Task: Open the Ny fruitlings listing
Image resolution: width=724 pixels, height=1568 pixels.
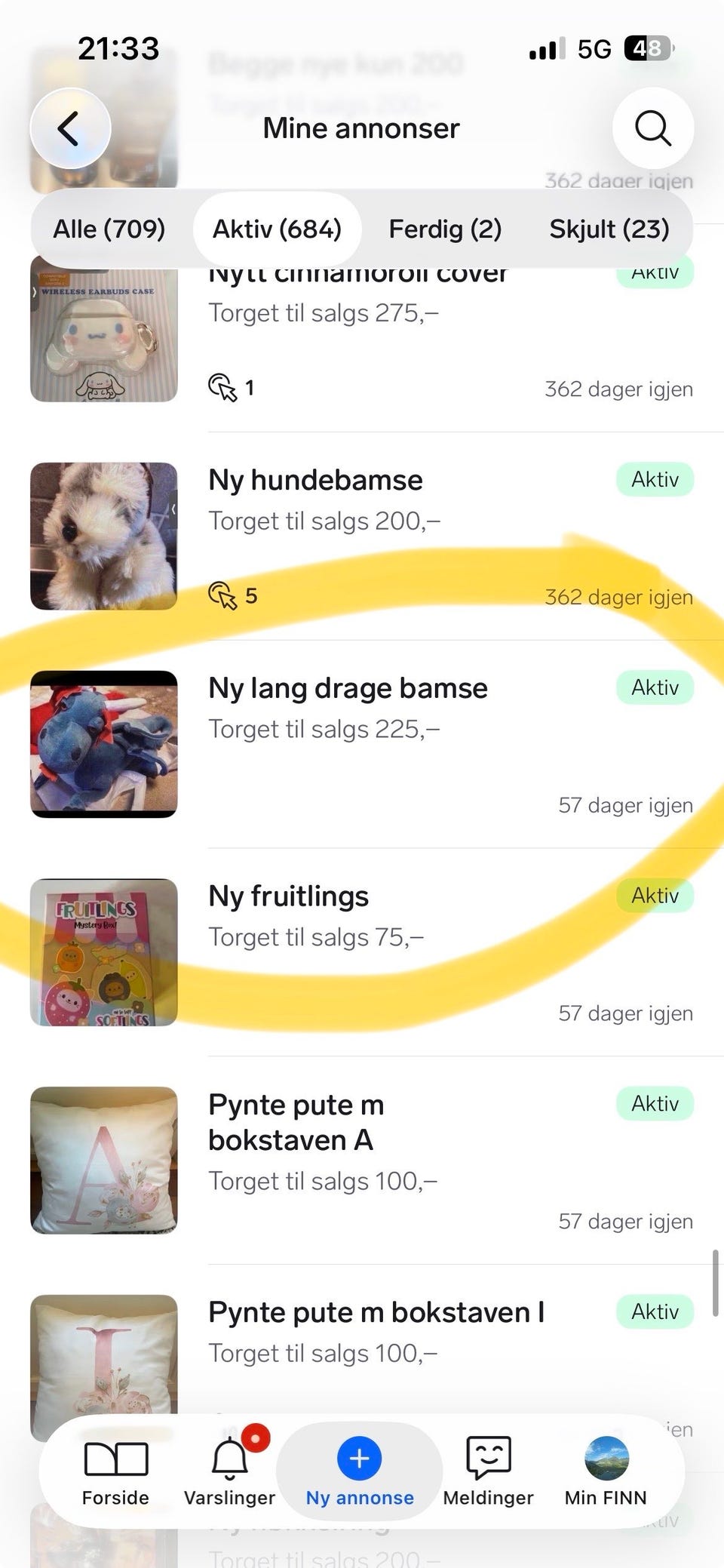Action: [x=362, y=952]
